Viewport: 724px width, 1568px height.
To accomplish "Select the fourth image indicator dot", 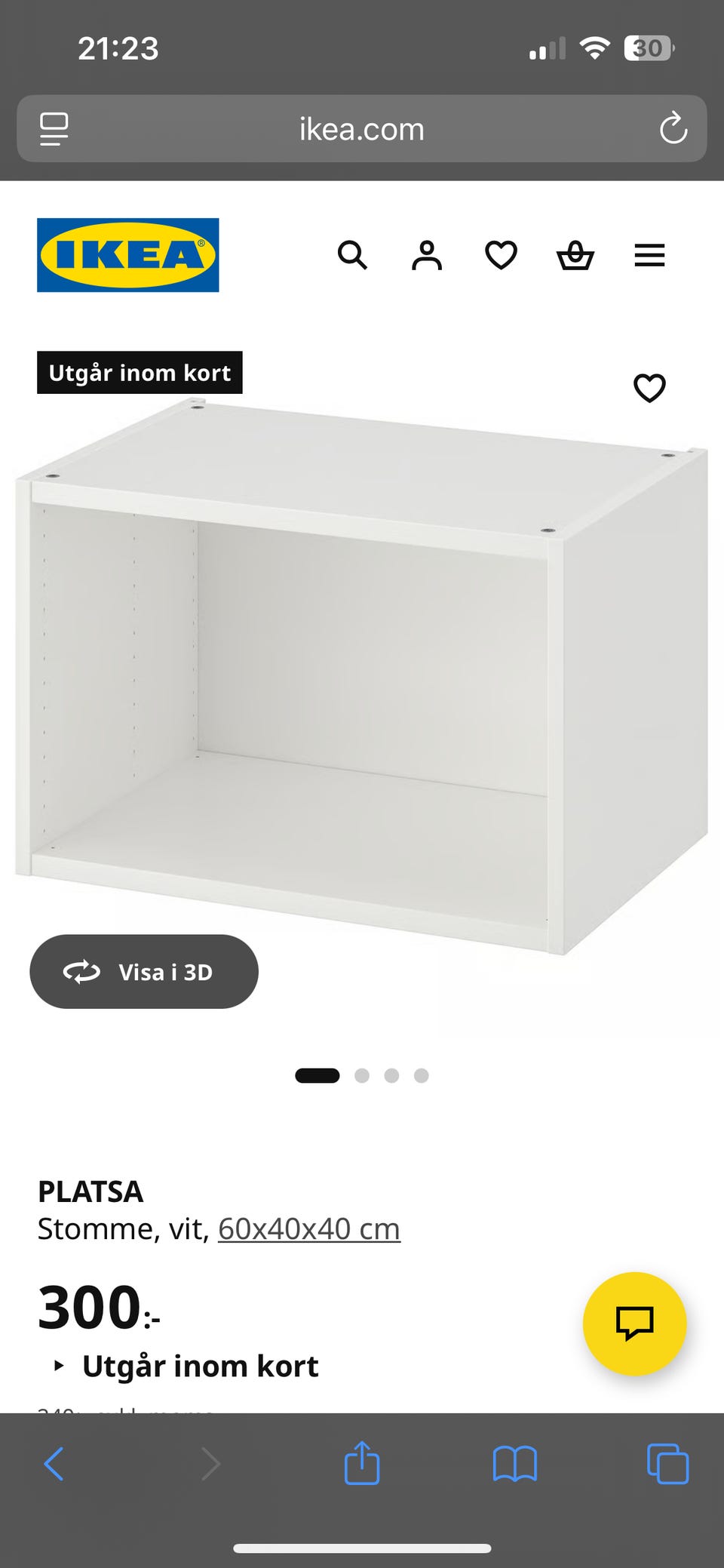I will coord(421,1075).
